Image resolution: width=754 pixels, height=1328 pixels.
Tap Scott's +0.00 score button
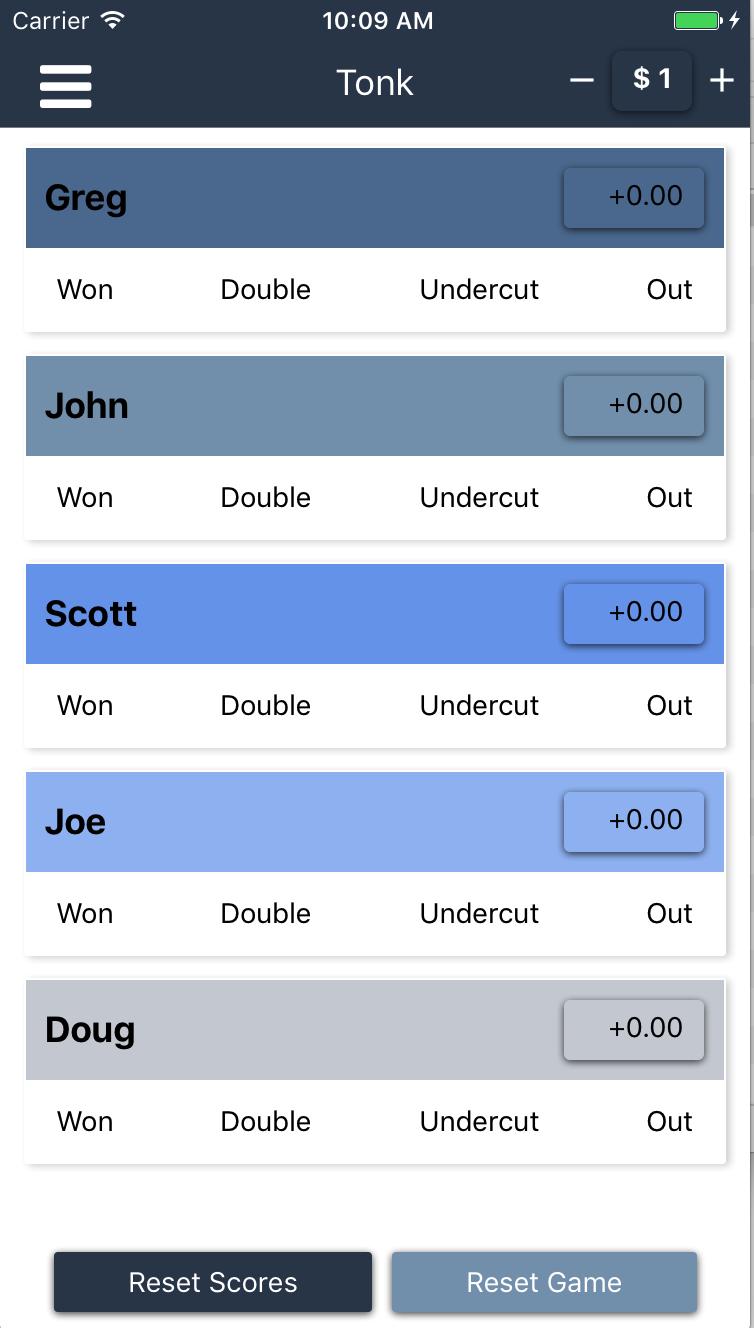click(x=634, y=613)
